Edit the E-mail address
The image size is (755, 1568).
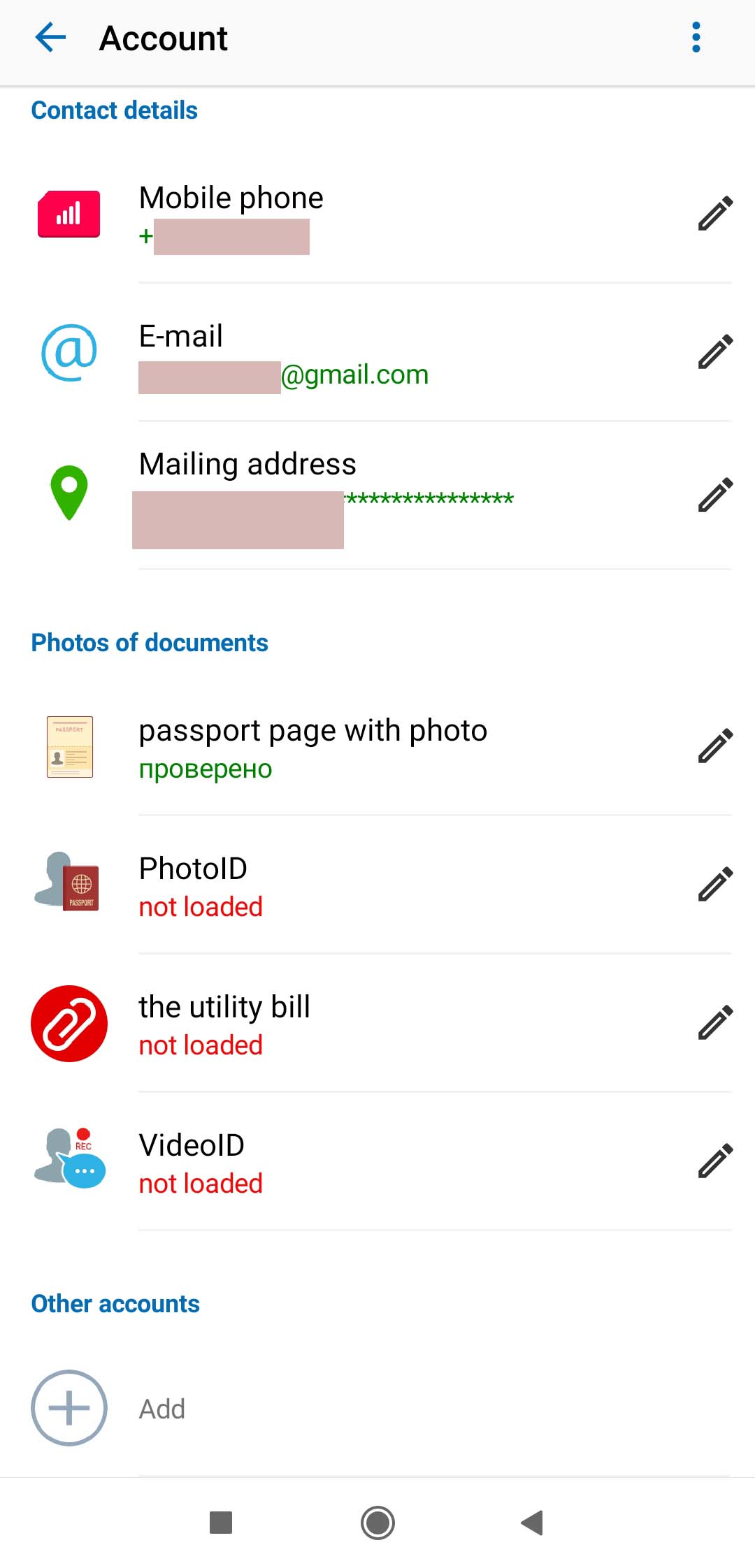715,351
